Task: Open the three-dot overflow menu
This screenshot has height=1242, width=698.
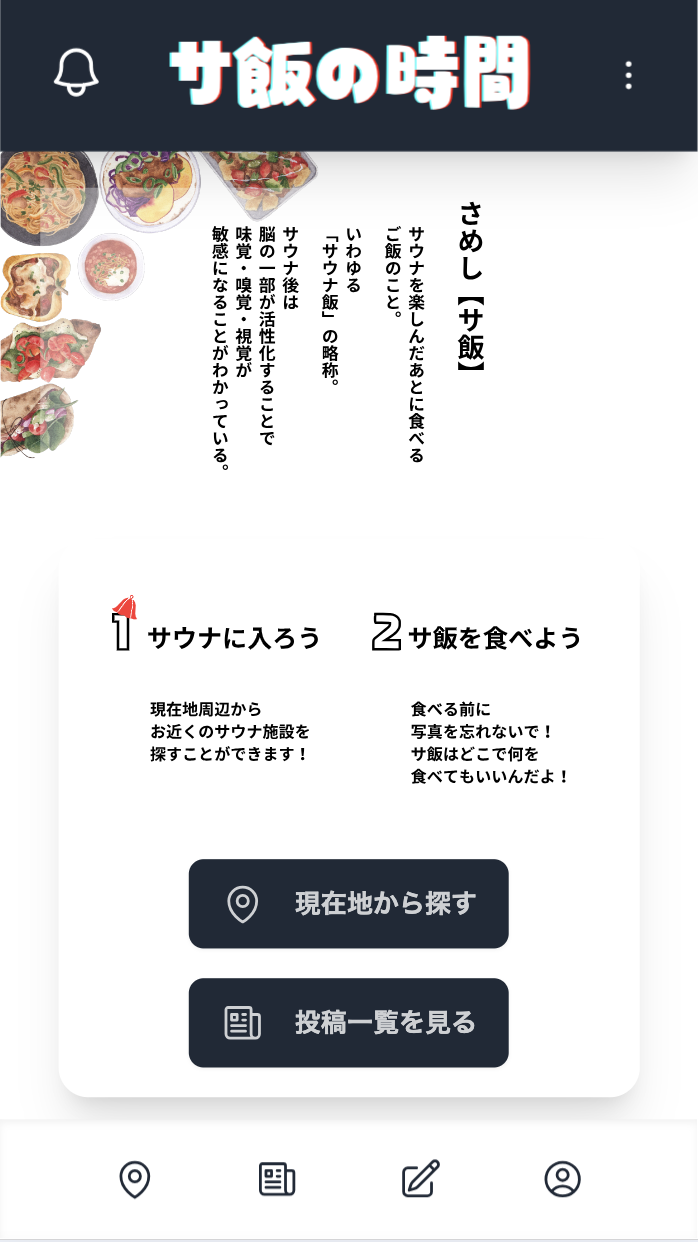Action: [x=628, y=75]
